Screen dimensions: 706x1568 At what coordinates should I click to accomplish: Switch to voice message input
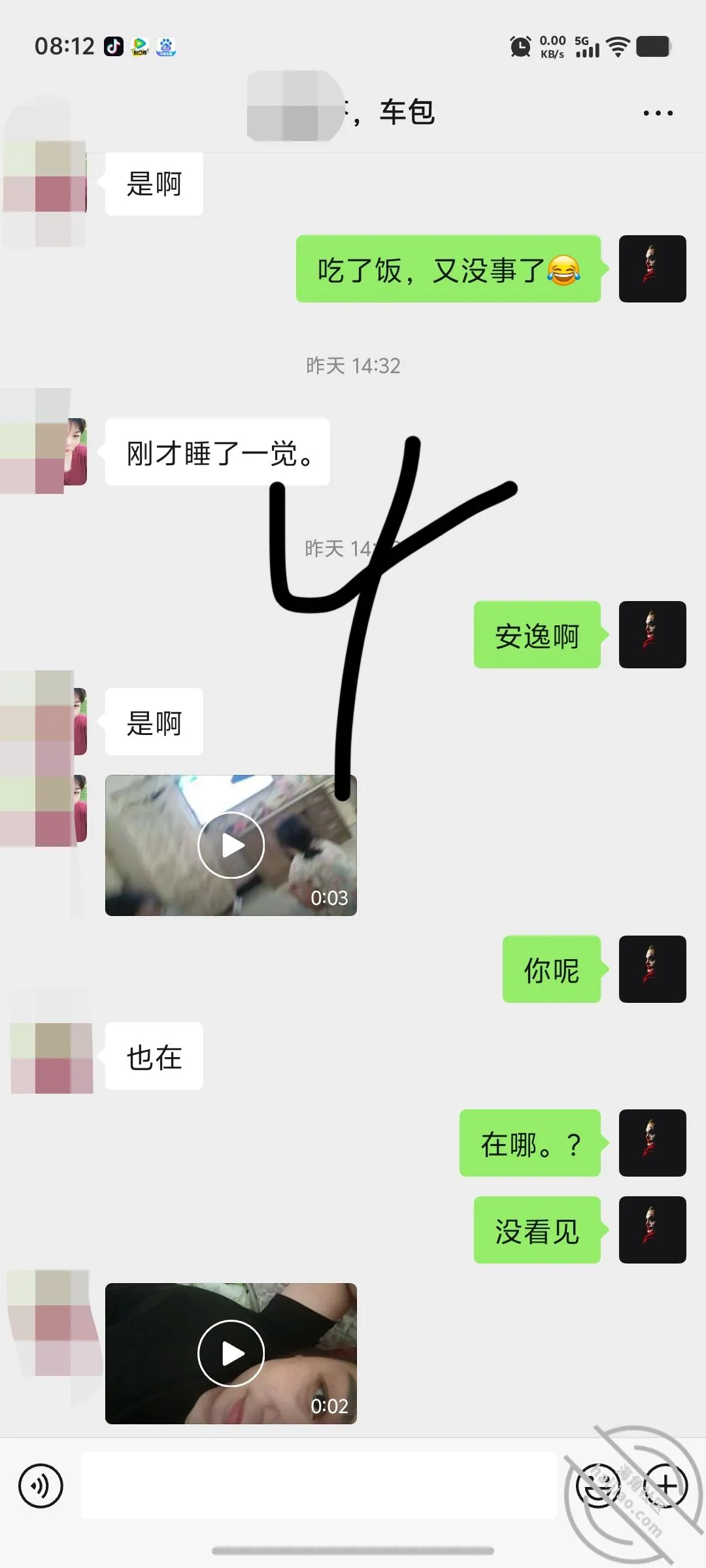pos(41,1486)
